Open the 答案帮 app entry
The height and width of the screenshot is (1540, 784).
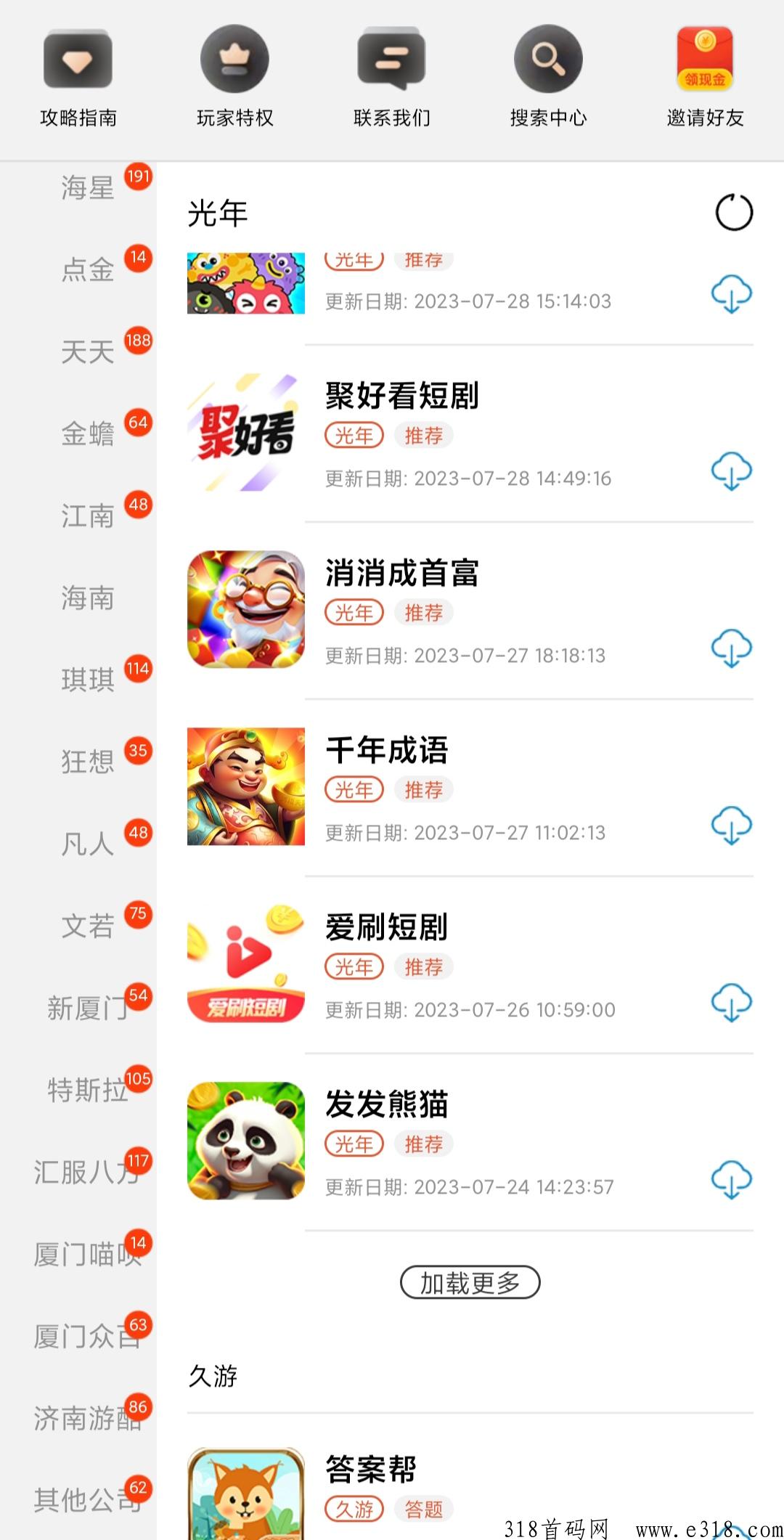(371, 1470)
